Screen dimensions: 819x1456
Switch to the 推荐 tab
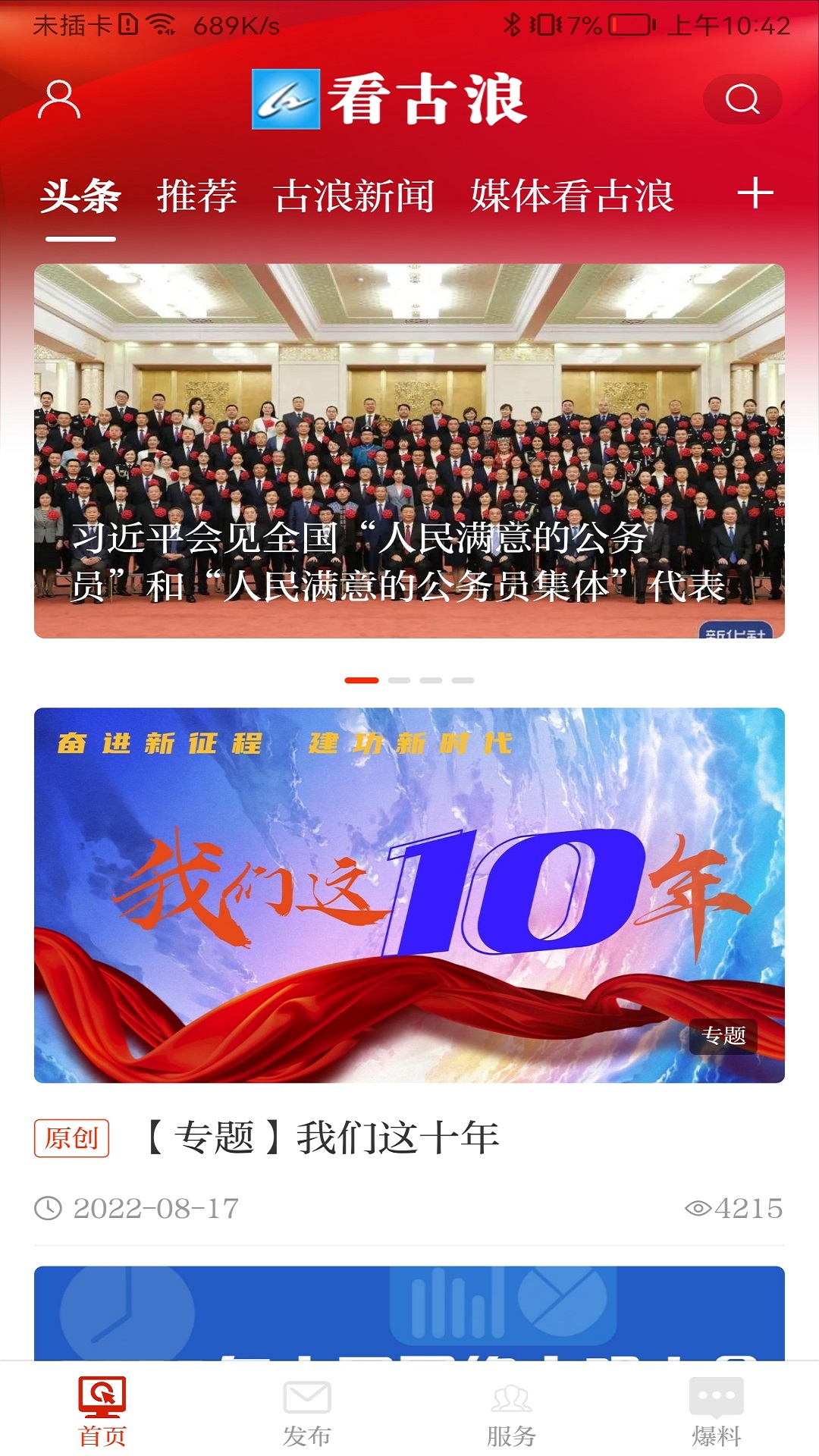tap(196, 196)
